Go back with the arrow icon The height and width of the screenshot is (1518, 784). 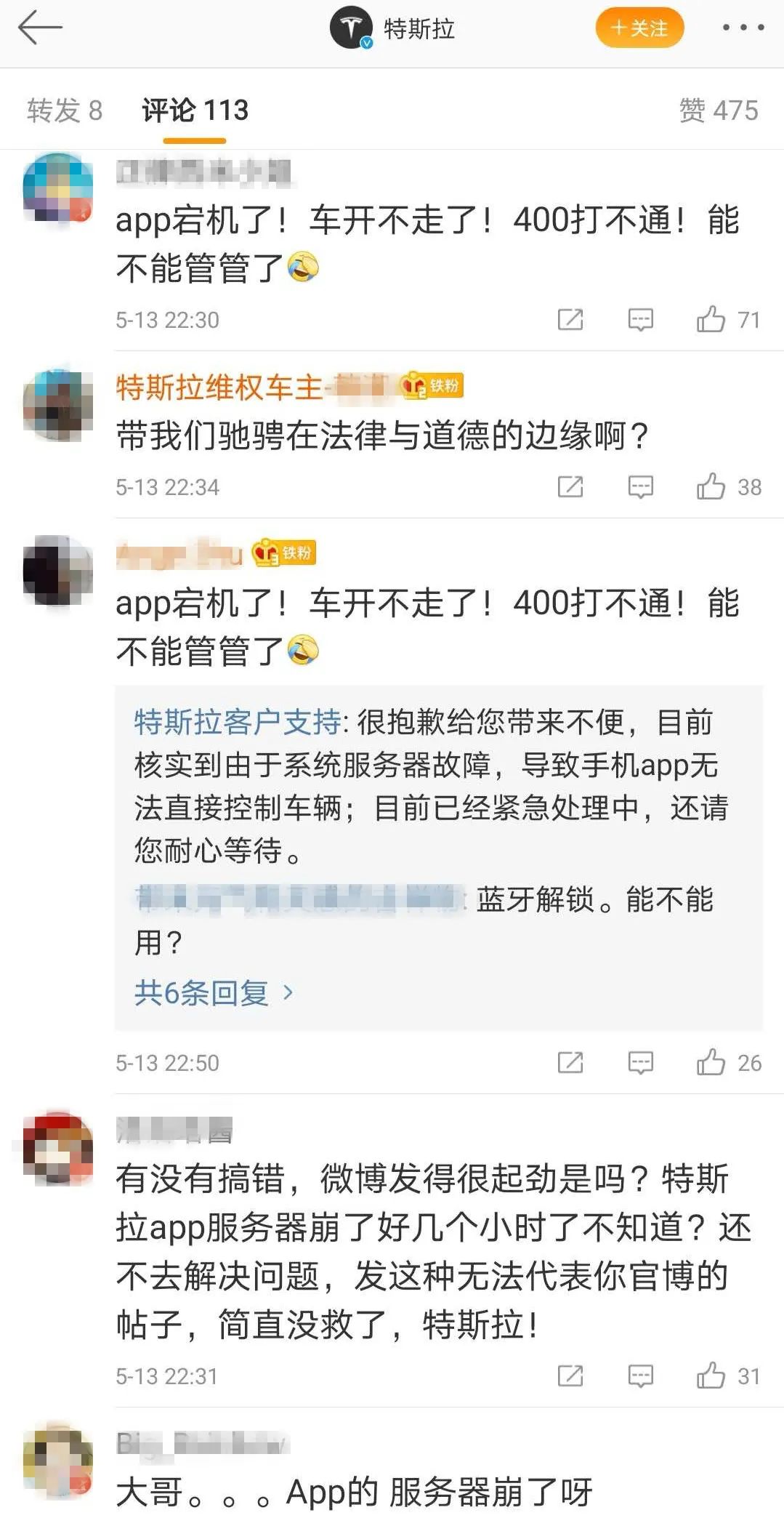pyautogui.click(x=40, y=29)
